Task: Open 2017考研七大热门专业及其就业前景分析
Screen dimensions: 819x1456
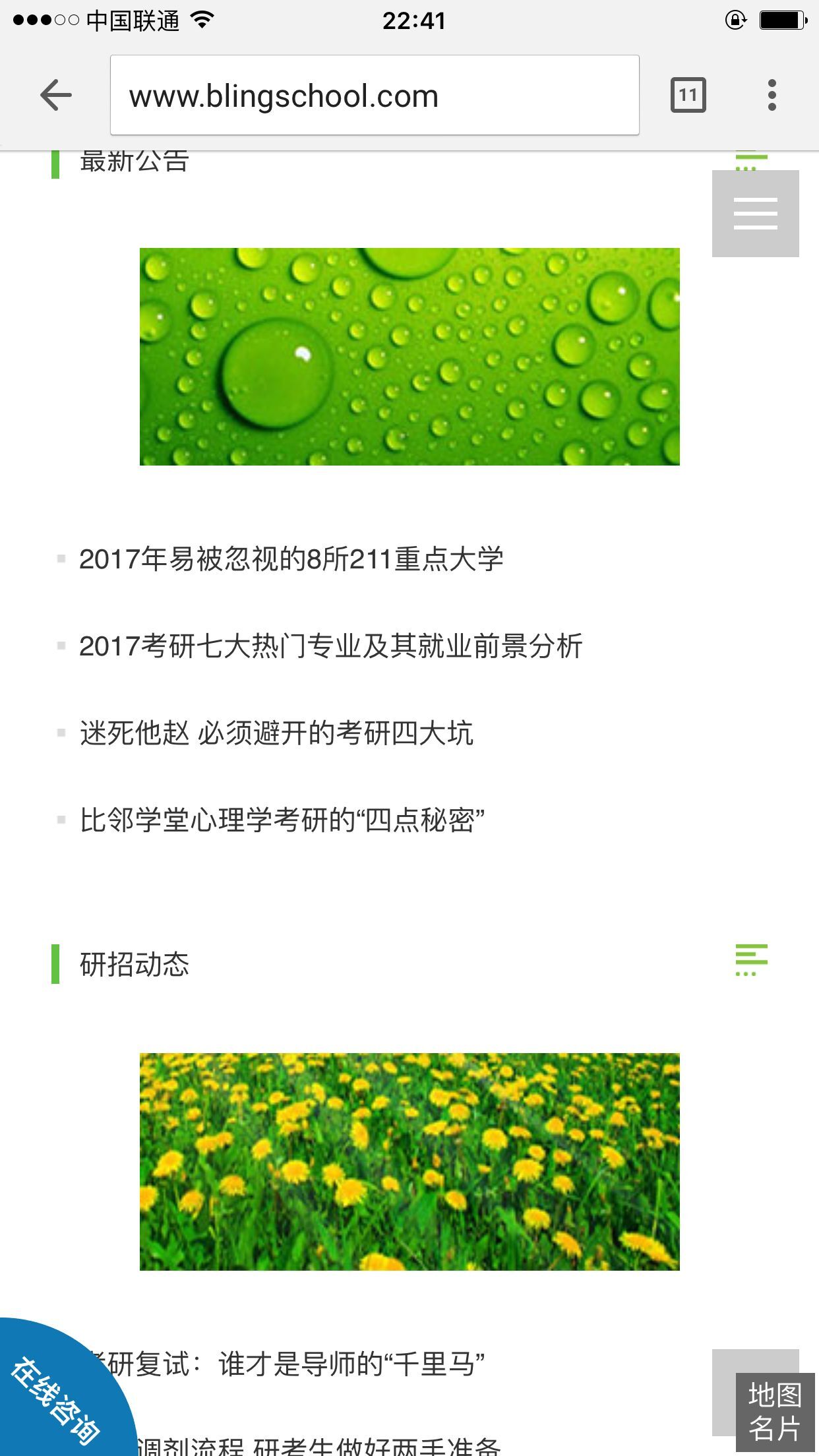Action: tap(330, 646)
